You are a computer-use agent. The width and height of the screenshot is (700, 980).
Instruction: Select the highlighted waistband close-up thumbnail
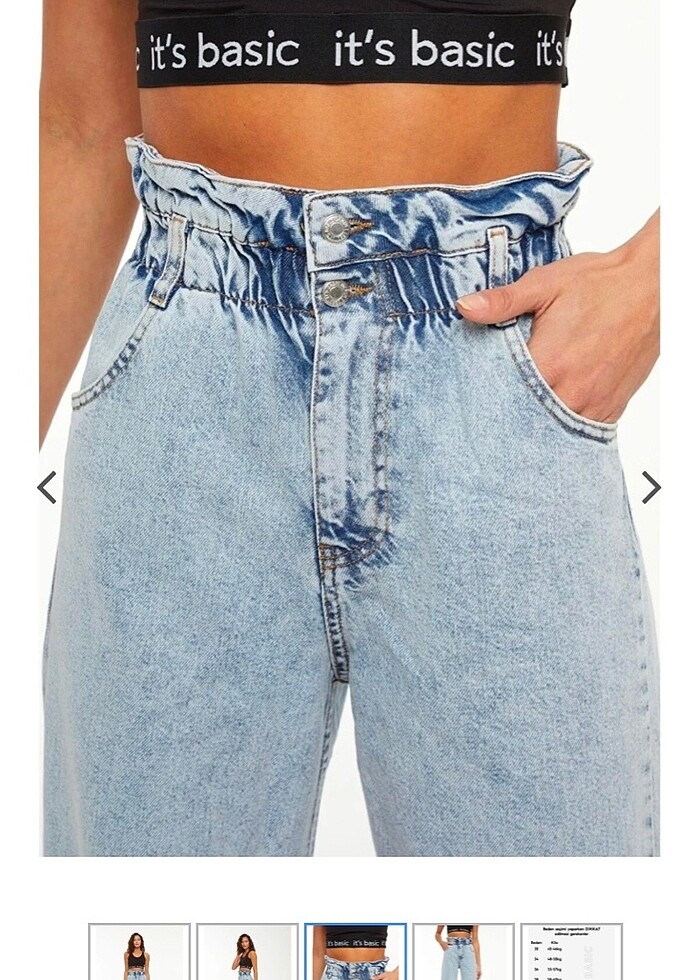[x=355, y=953]
